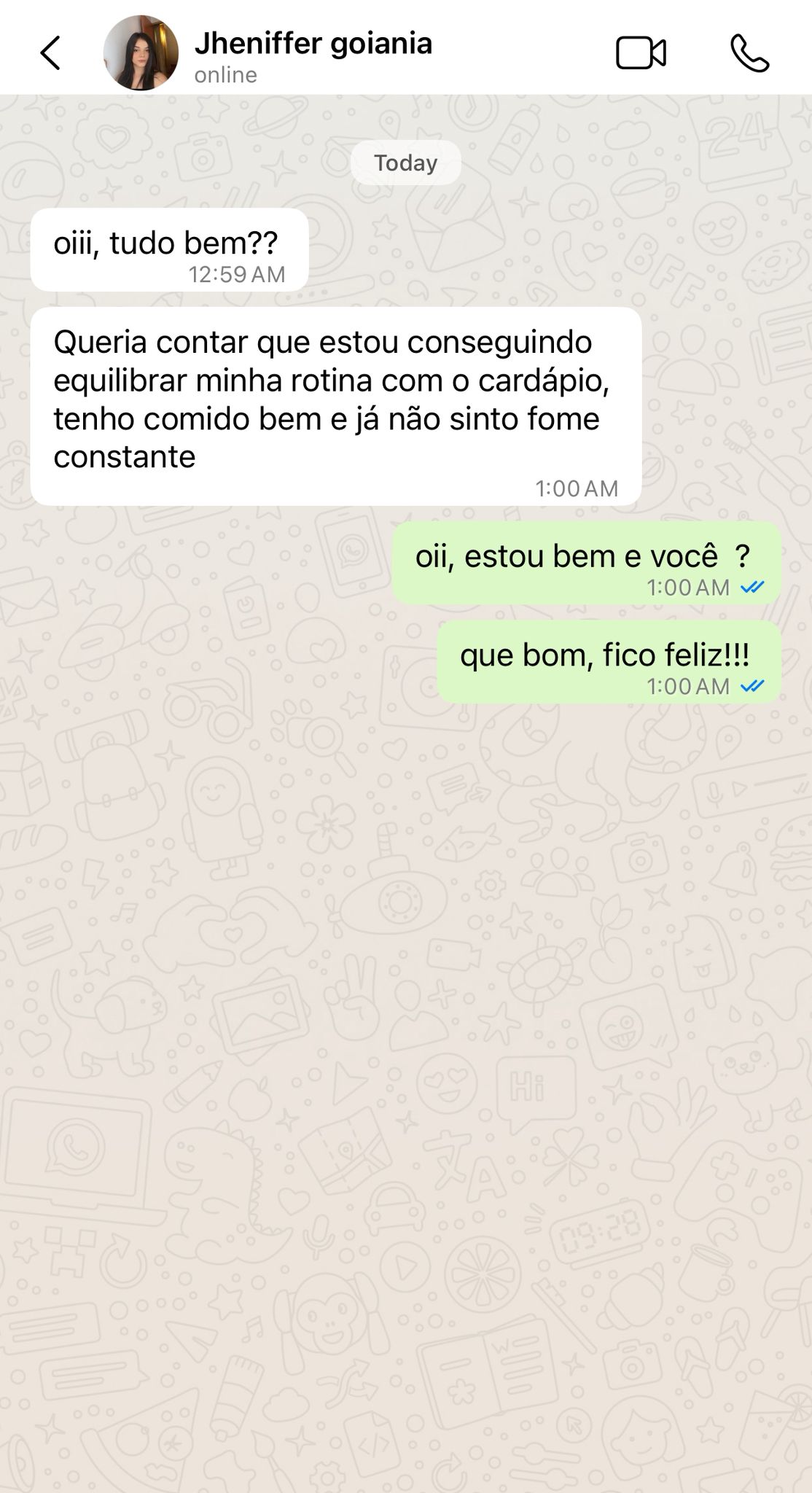Start a voice call with Jheniffer
Image resolution: width=812 pixels, height=1493 pixels.
tap(749, 53)
